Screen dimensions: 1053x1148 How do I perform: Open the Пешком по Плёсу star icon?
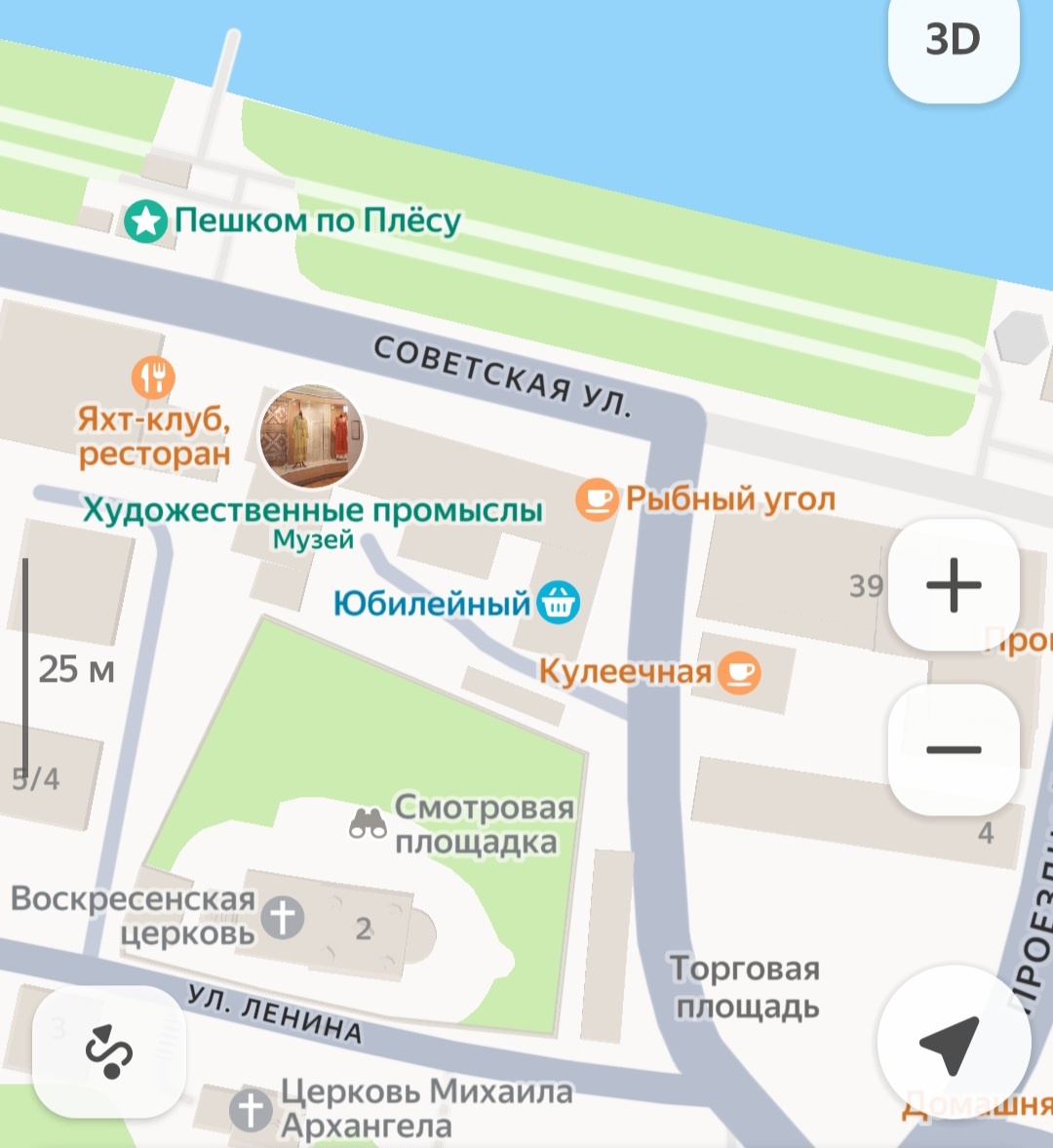point(145,220)
